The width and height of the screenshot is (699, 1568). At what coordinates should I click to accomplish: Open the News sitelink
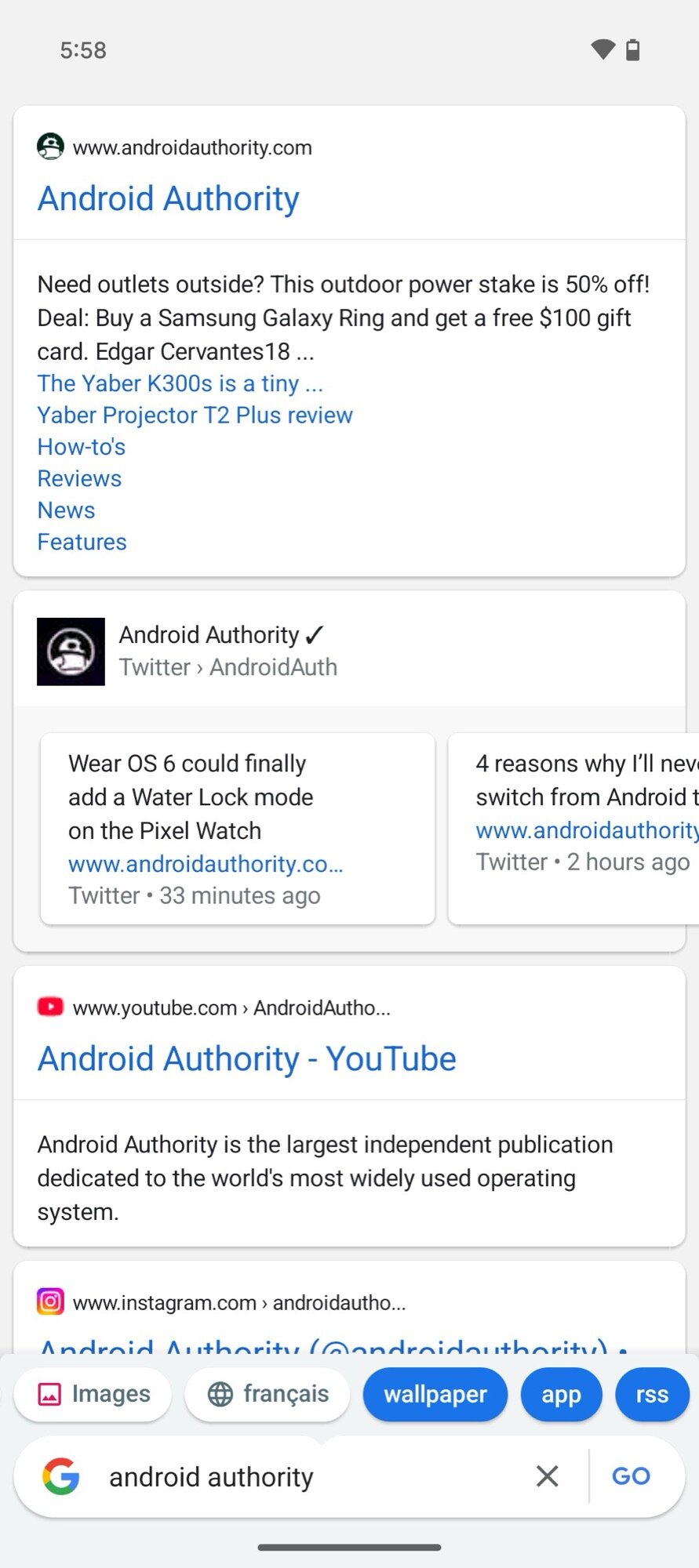pos(67,510)
